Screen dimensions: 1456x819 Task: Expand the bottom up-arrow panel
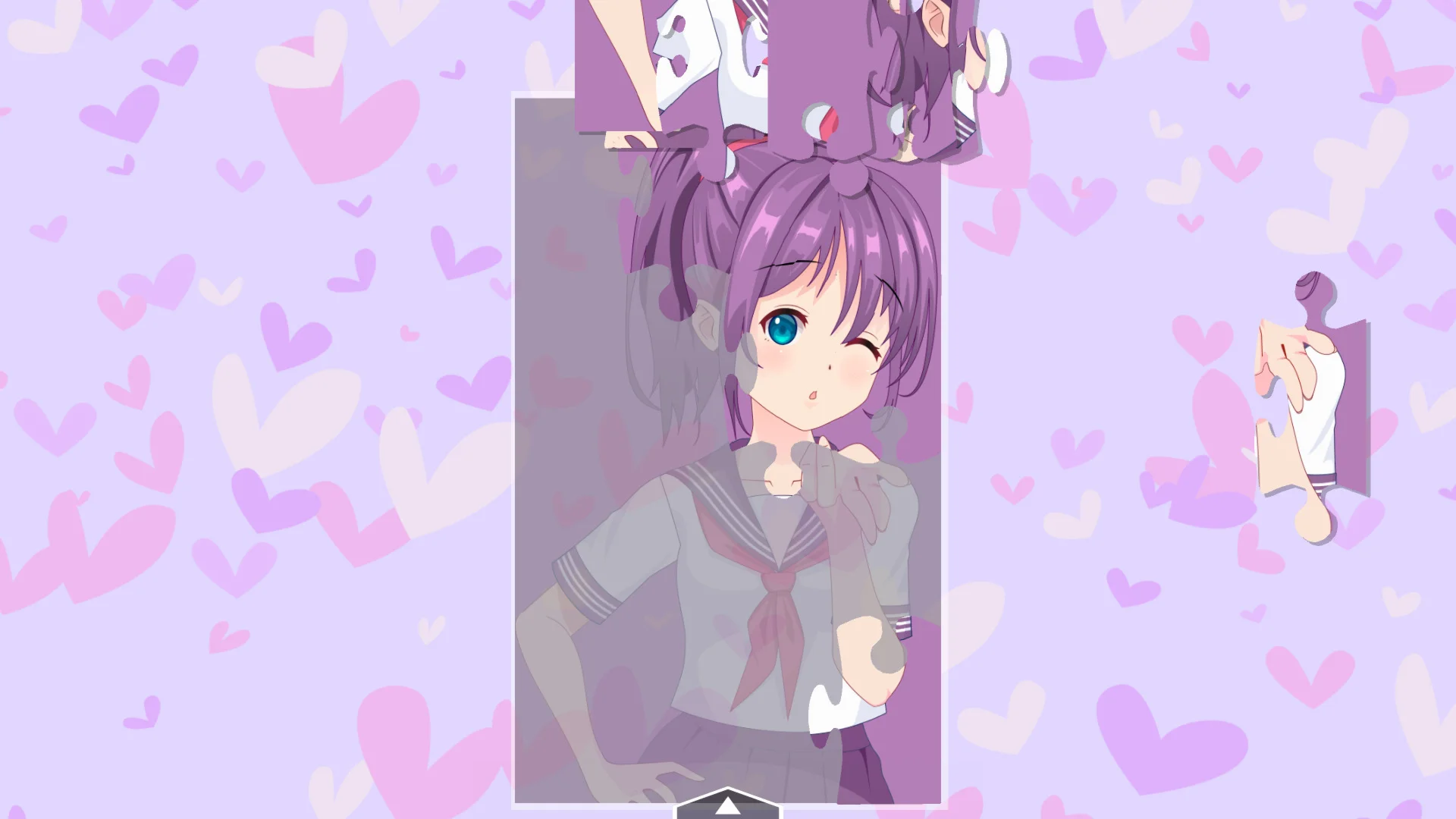coord(727,805)
